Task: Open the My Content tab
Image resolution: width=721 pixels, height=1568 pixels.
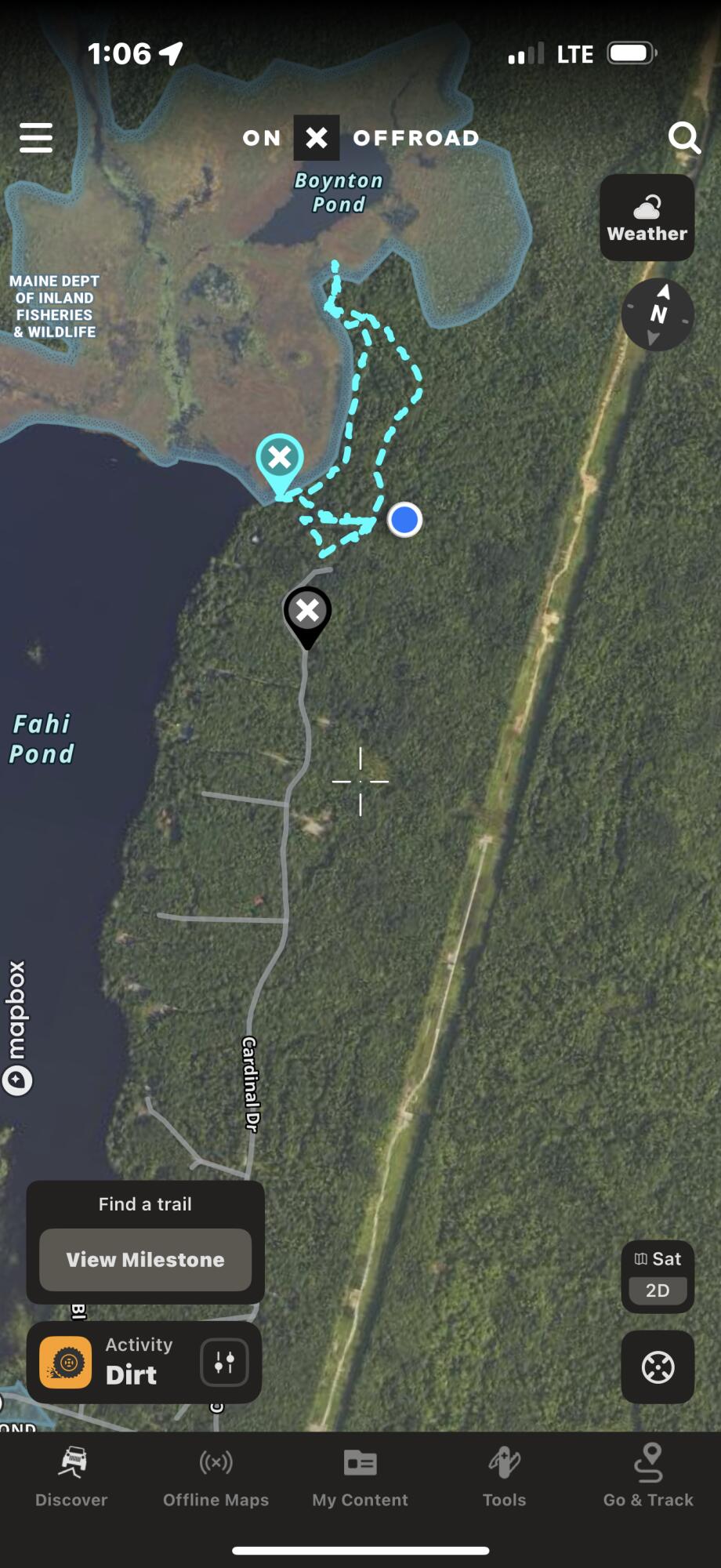Action: pyautogui.click(x=360, y=1477)
